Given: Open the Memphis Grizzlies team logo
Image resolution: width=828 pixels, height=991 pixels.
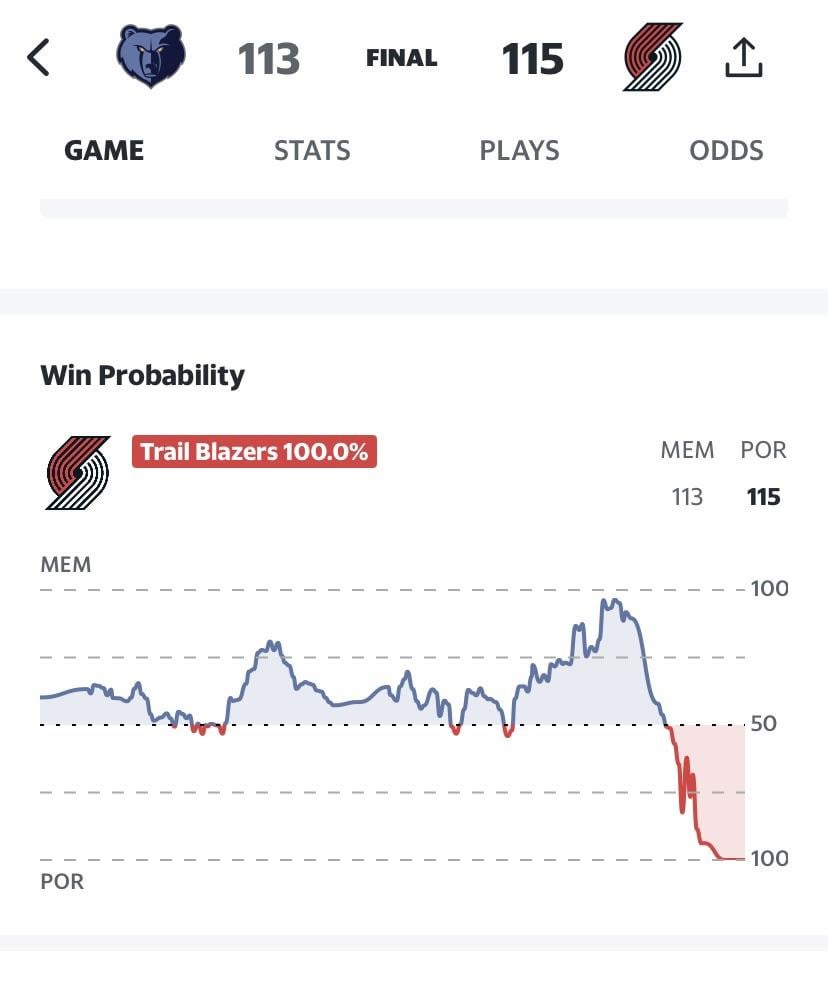Looking at the screenshot, I should tap(151, 57).
